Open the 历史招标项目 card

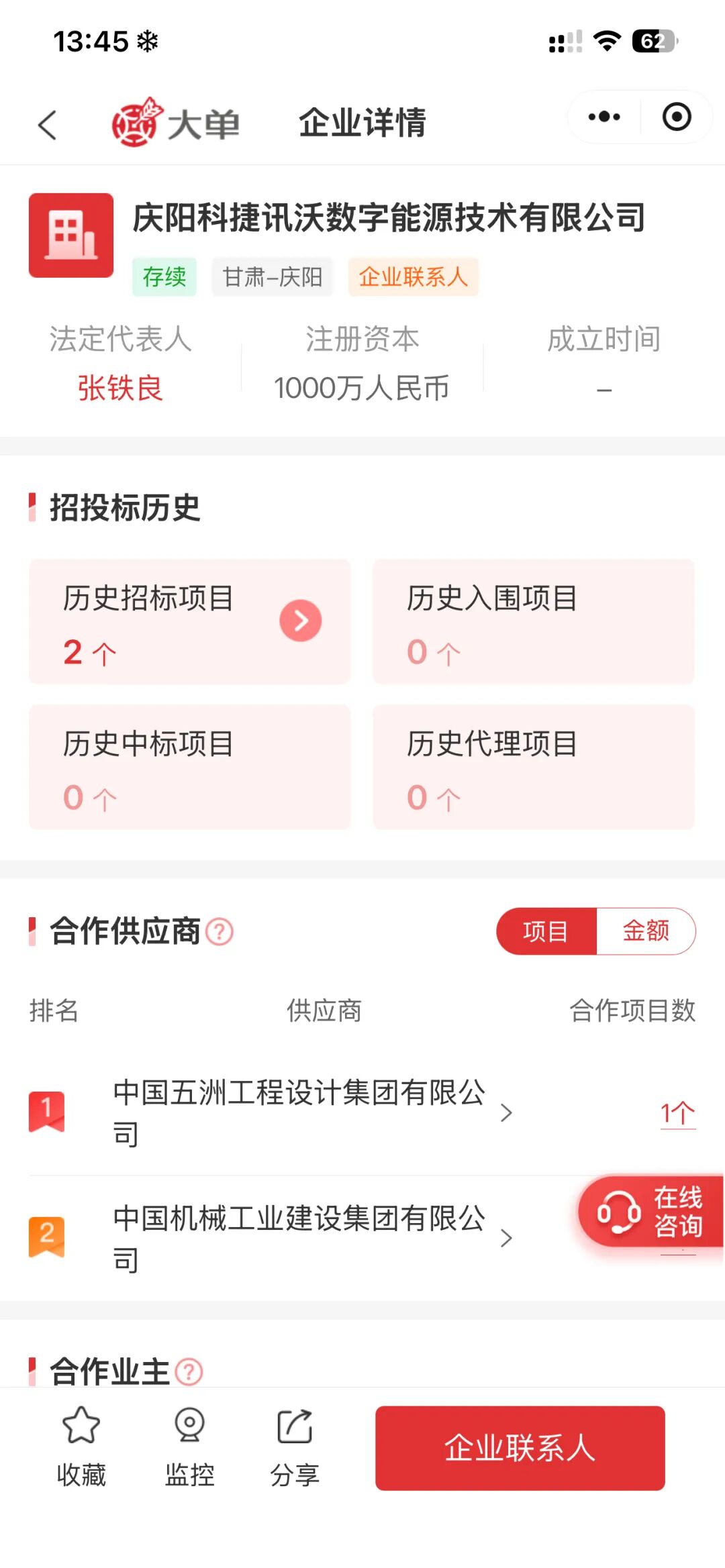[190, 622]
